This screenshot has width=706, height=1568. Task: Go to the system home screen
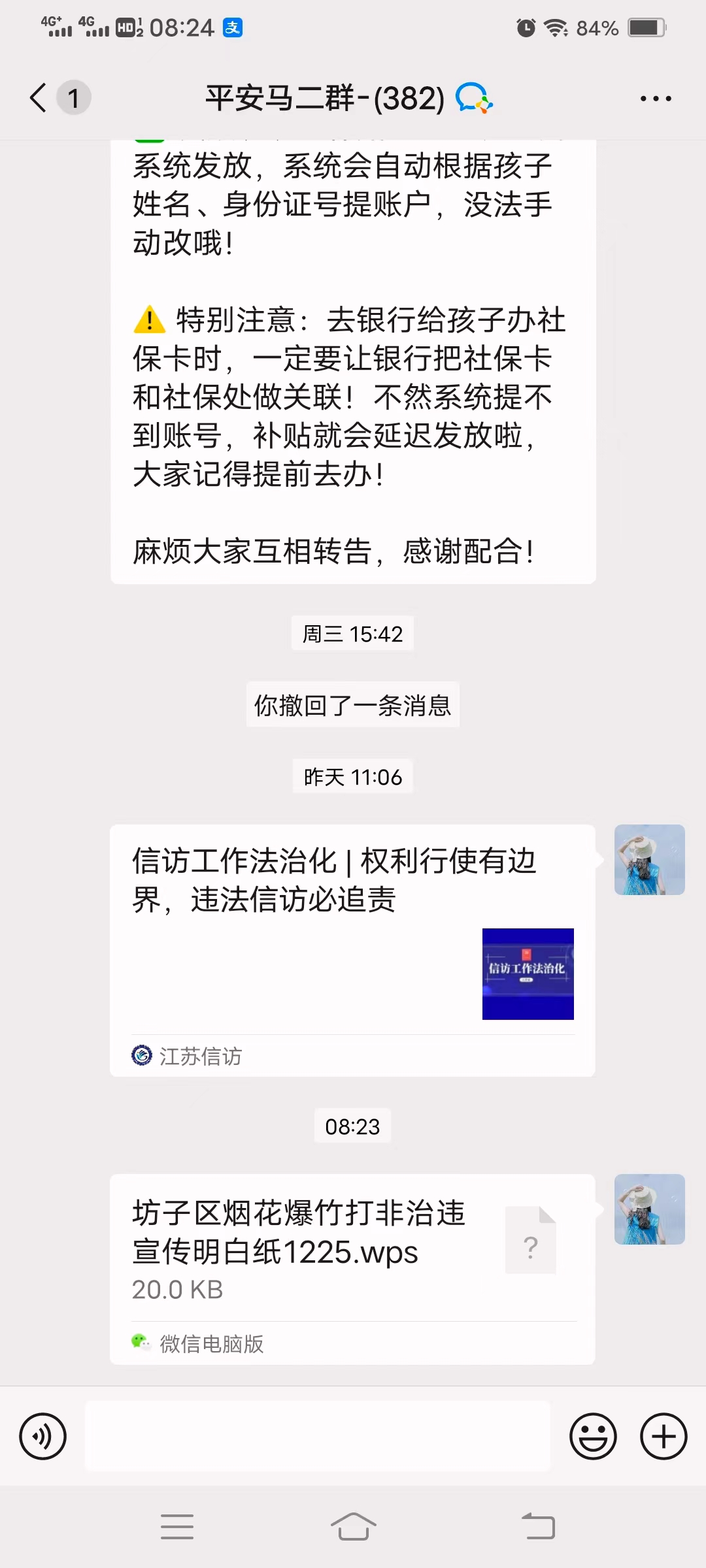pyautogui.click(x=353, y=1527)
